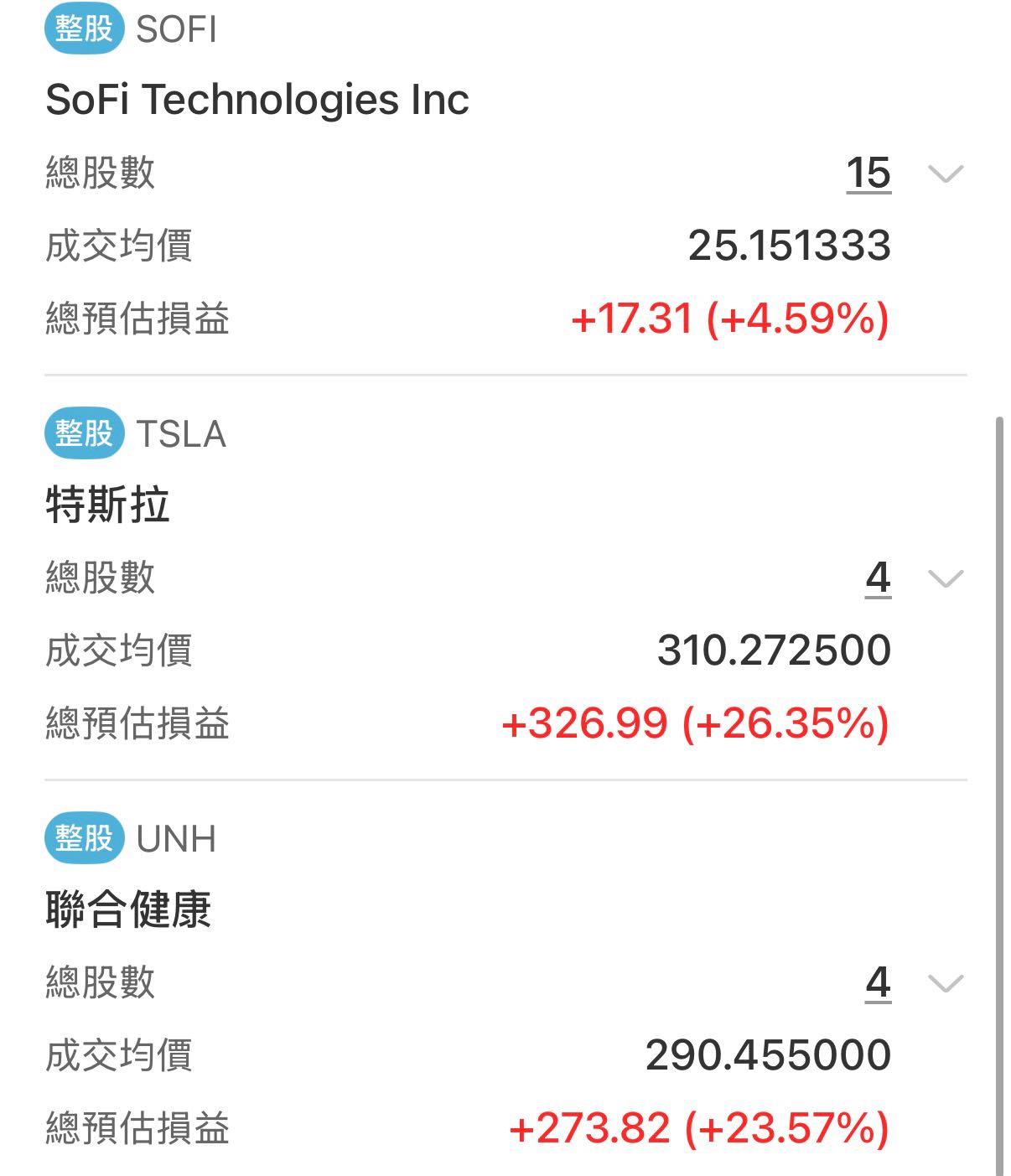Image resolution: width=1011 pixels, height=1176 pixels.
Task: Open the underlined 4 shares of UNH
Action: coord(878,983)
